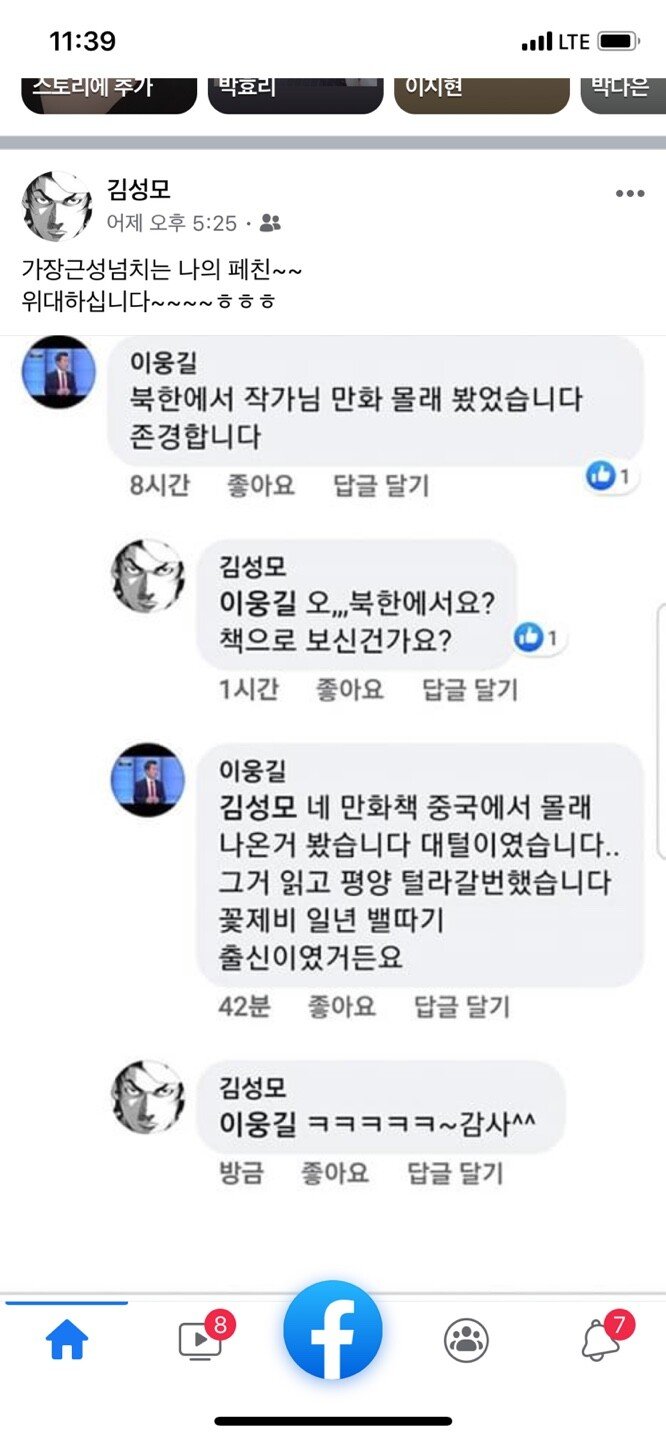This screenshot has width=666, height=1440.
Task: Tap the central Facebook logo button
Action: [x=332, y=1330]
